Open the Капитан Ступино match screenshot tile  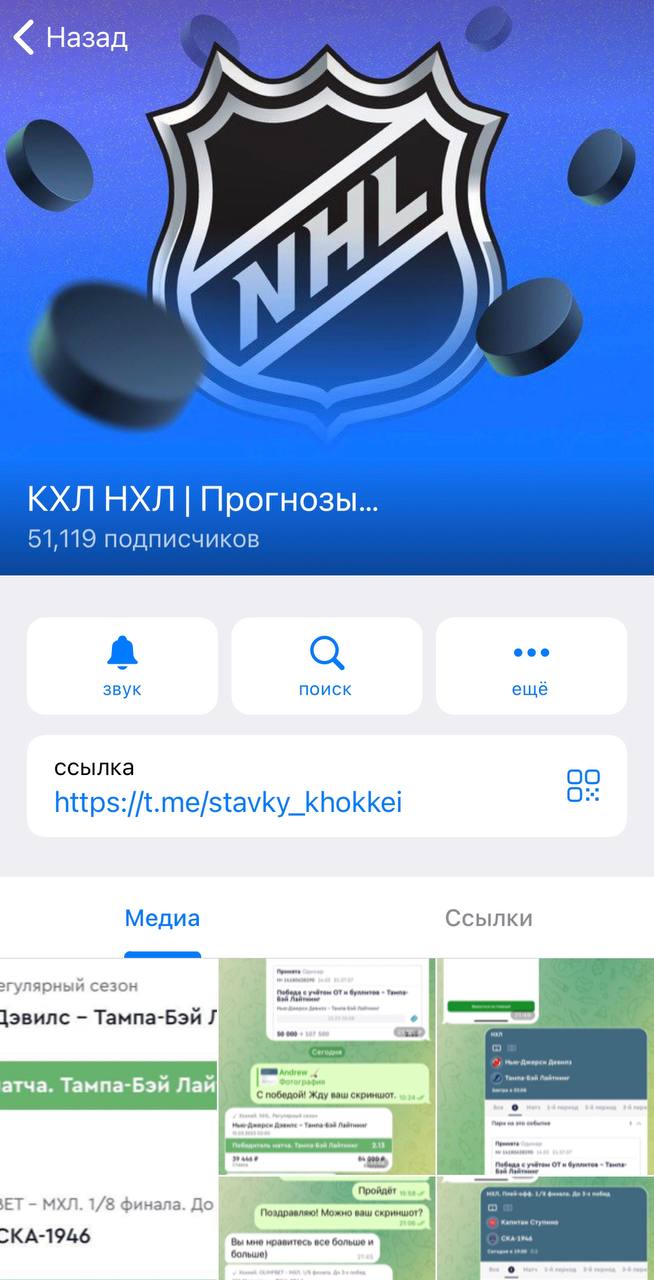click(545, 1230)
